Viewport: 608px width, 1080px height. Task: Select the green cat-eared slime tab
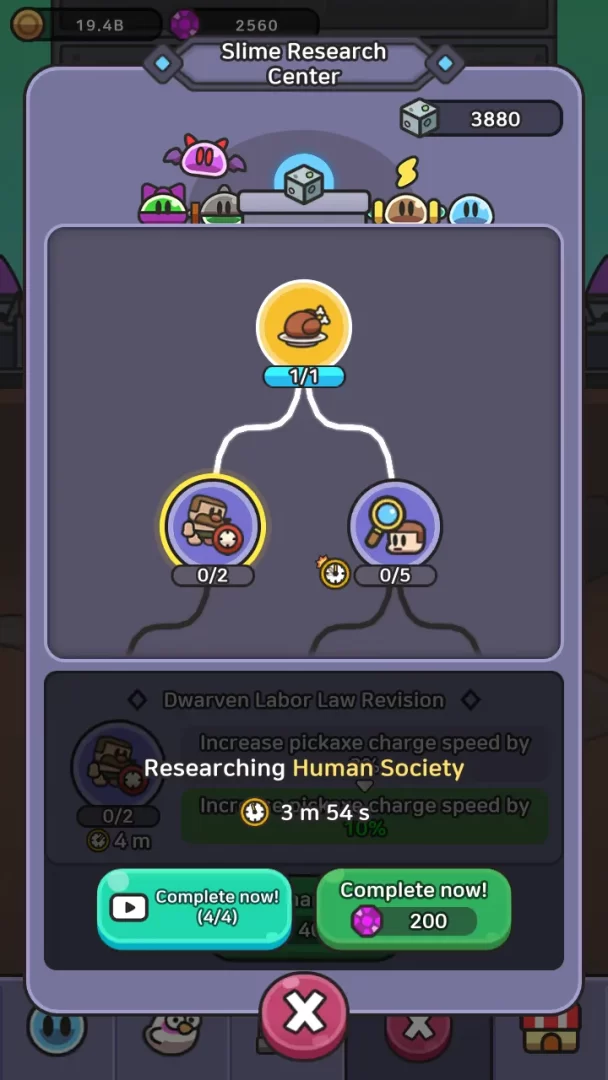tap(163, 207)
